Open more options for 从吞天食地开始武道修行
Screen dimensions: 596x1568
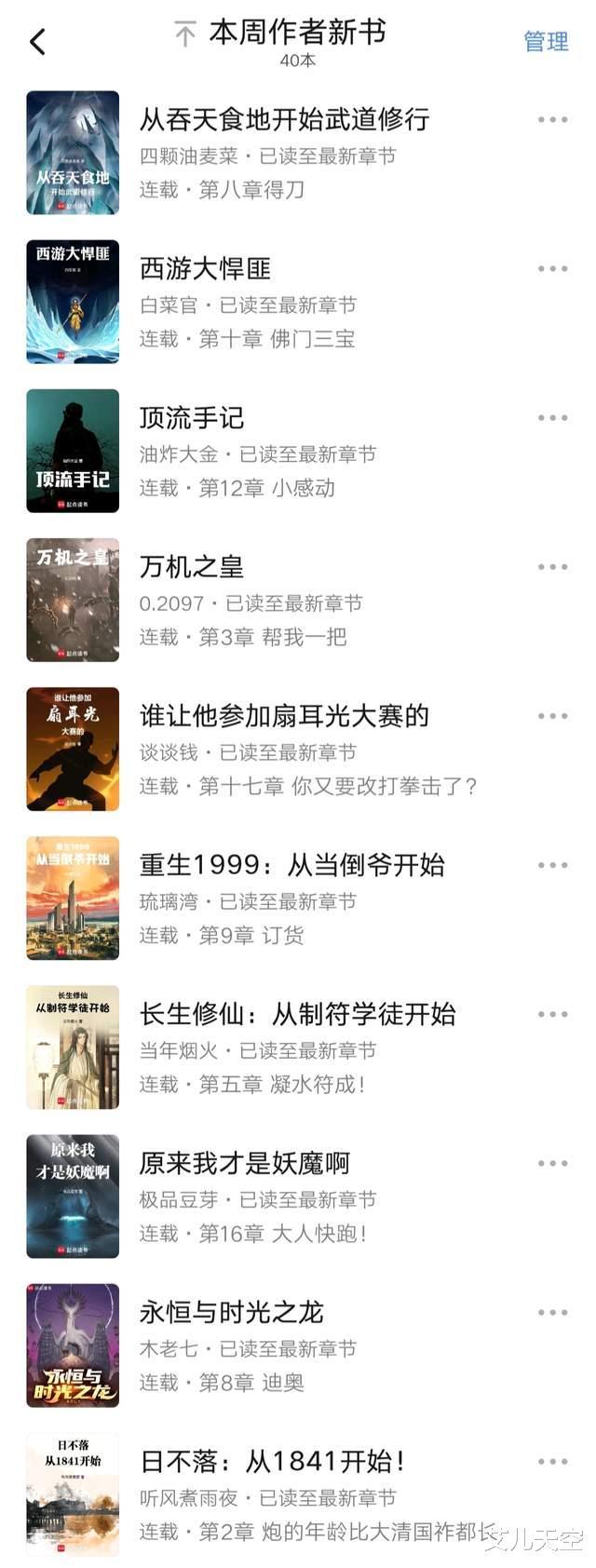(552, 120)
